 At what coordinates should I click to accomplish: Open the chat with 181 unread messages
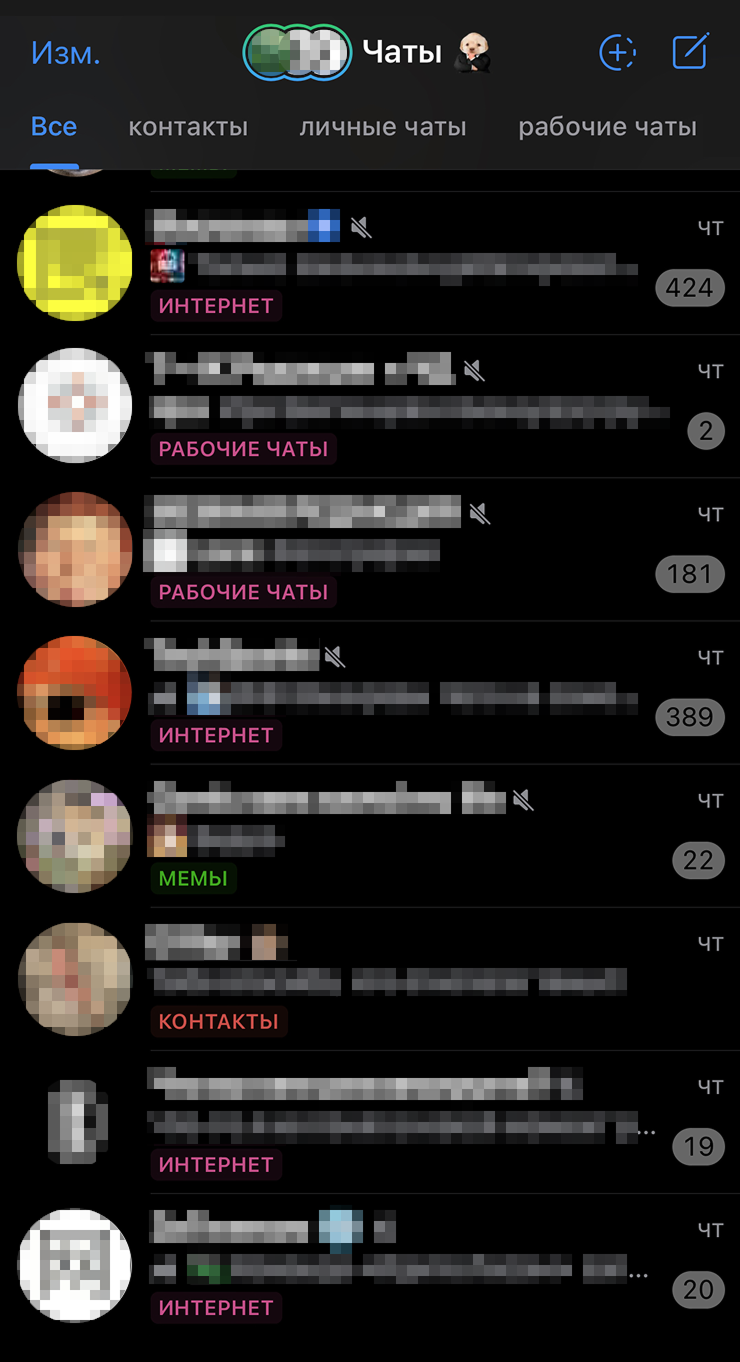click(400, 550)
